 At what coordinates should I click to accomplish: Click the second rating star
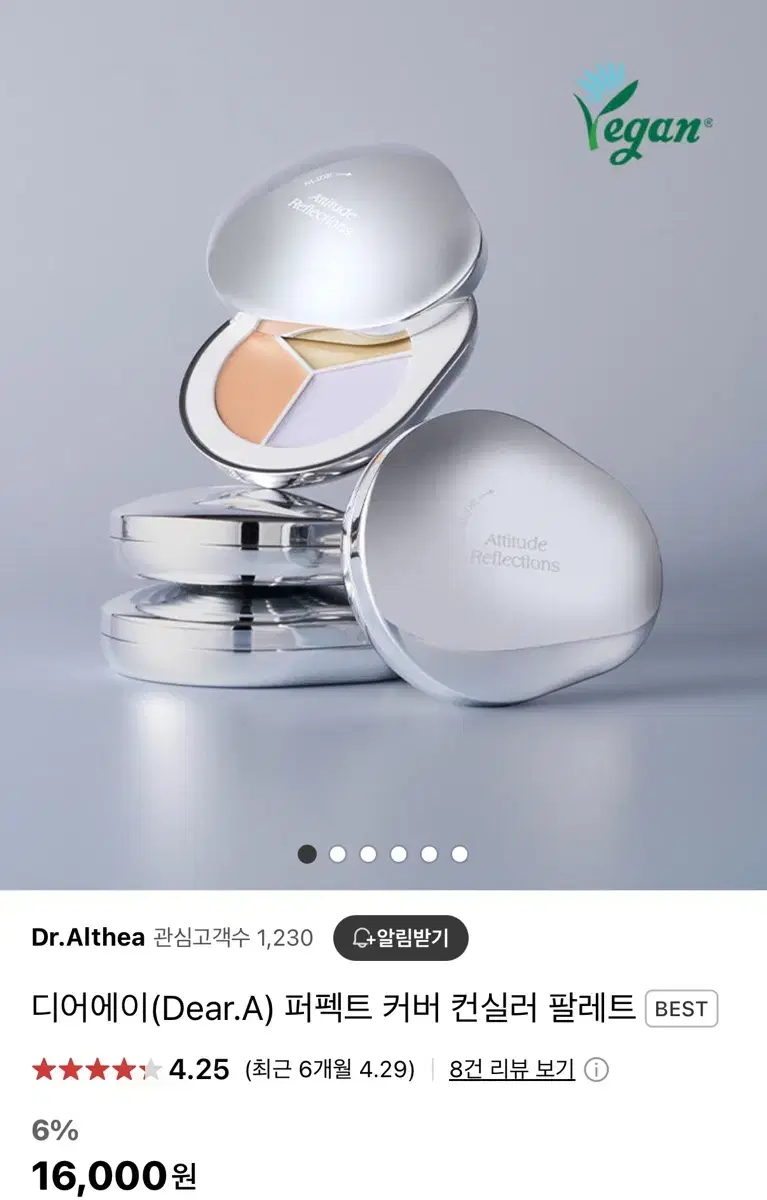72,1067
